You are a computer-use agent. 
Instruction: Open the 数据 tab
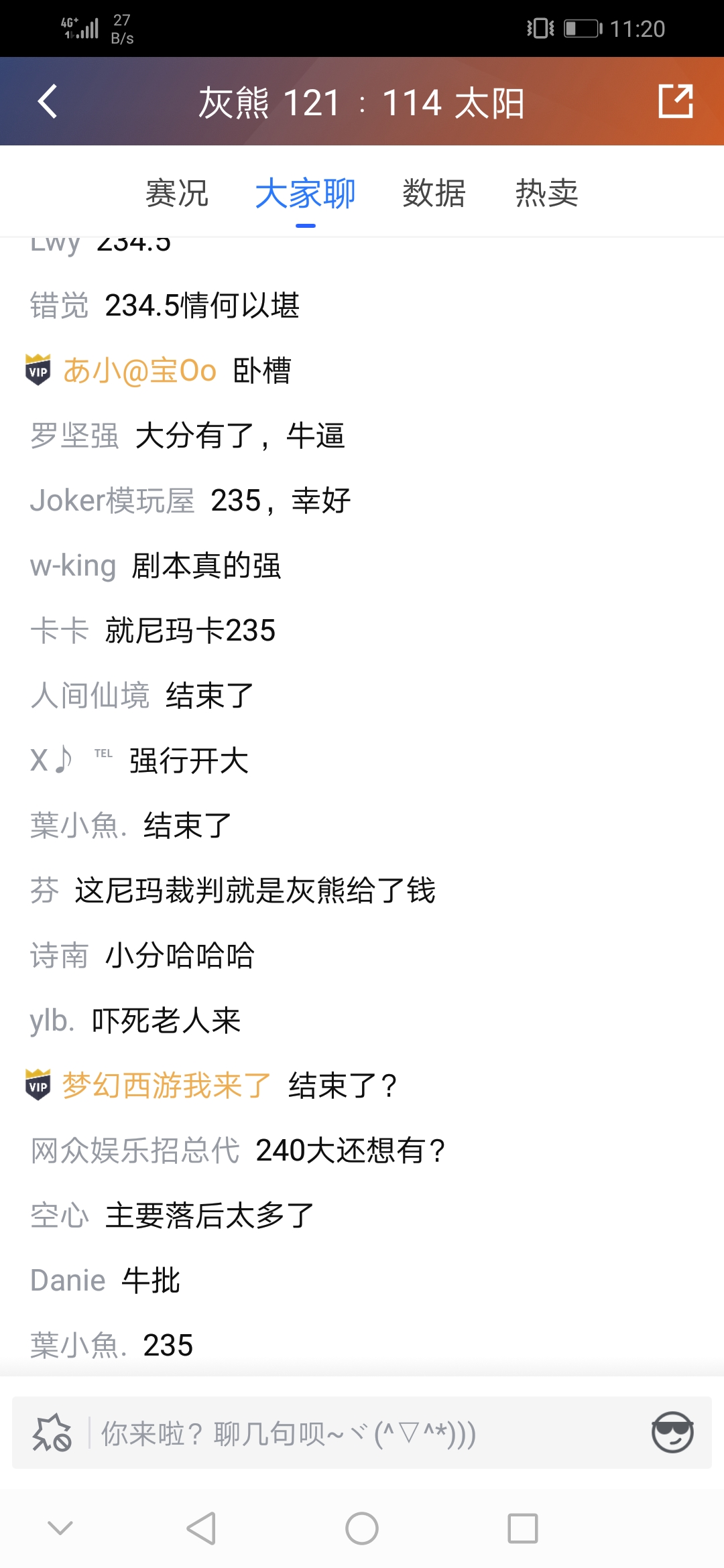(x=434, y=194)
